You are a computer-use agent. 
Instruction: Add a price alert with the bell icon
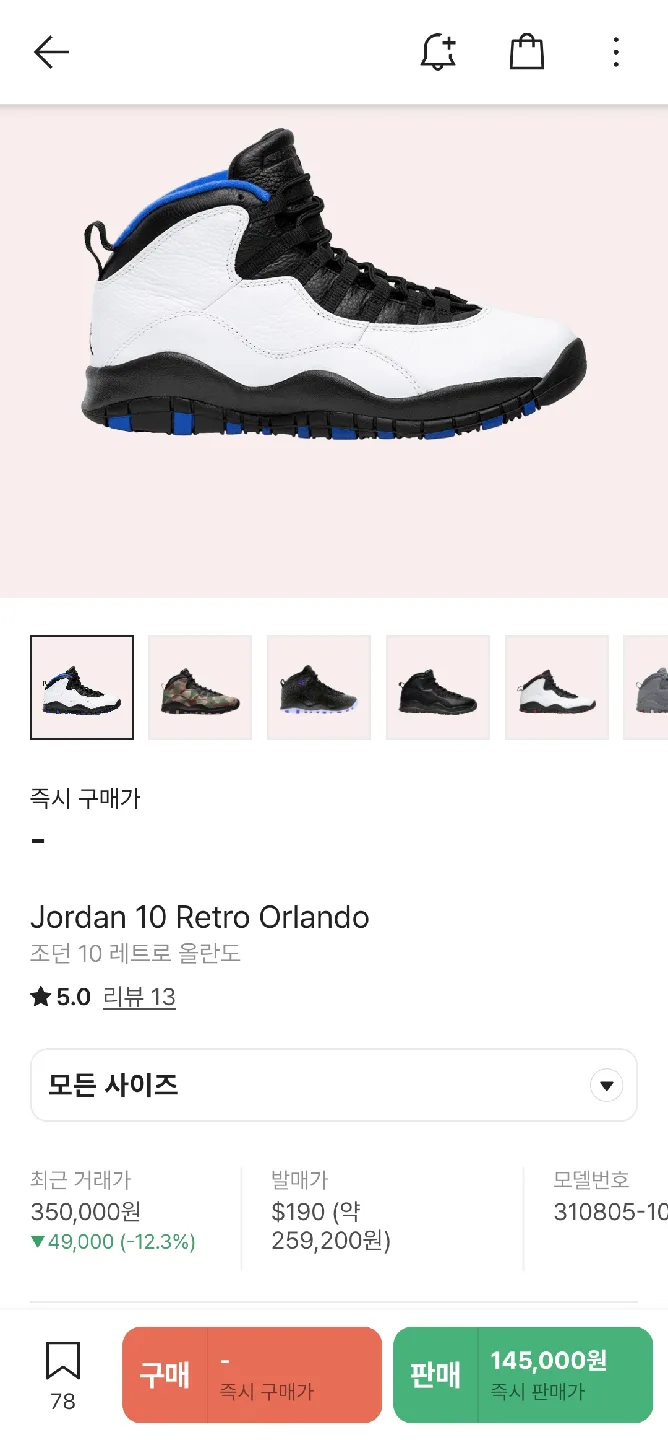click(438, 52)
